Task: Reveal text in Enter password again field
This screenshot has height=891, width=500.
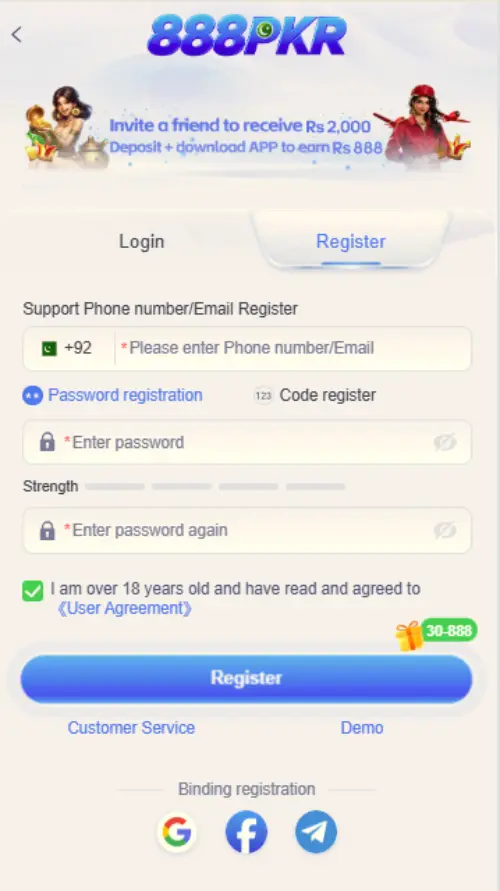Action: 445,530
